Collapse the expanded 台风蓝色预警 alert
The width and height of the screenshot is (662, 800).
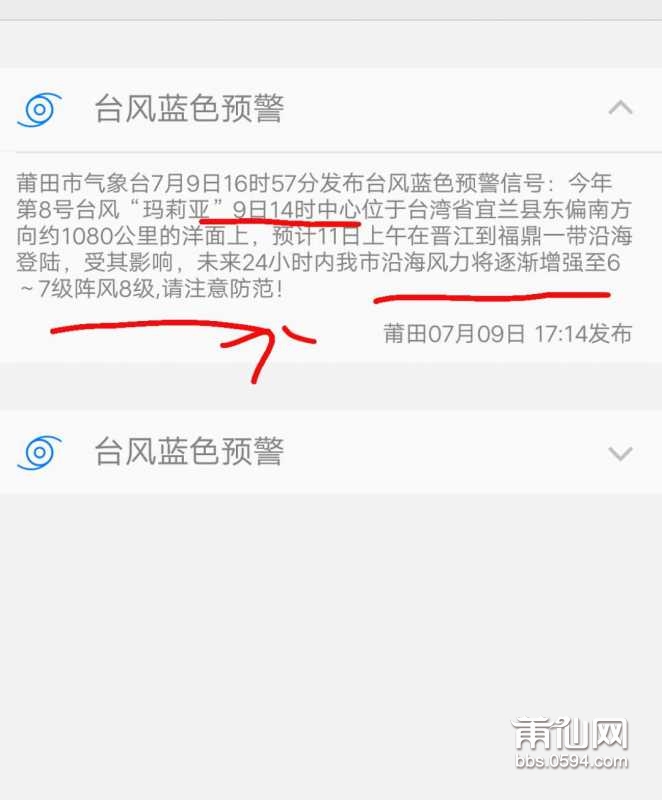coord(620,107)
